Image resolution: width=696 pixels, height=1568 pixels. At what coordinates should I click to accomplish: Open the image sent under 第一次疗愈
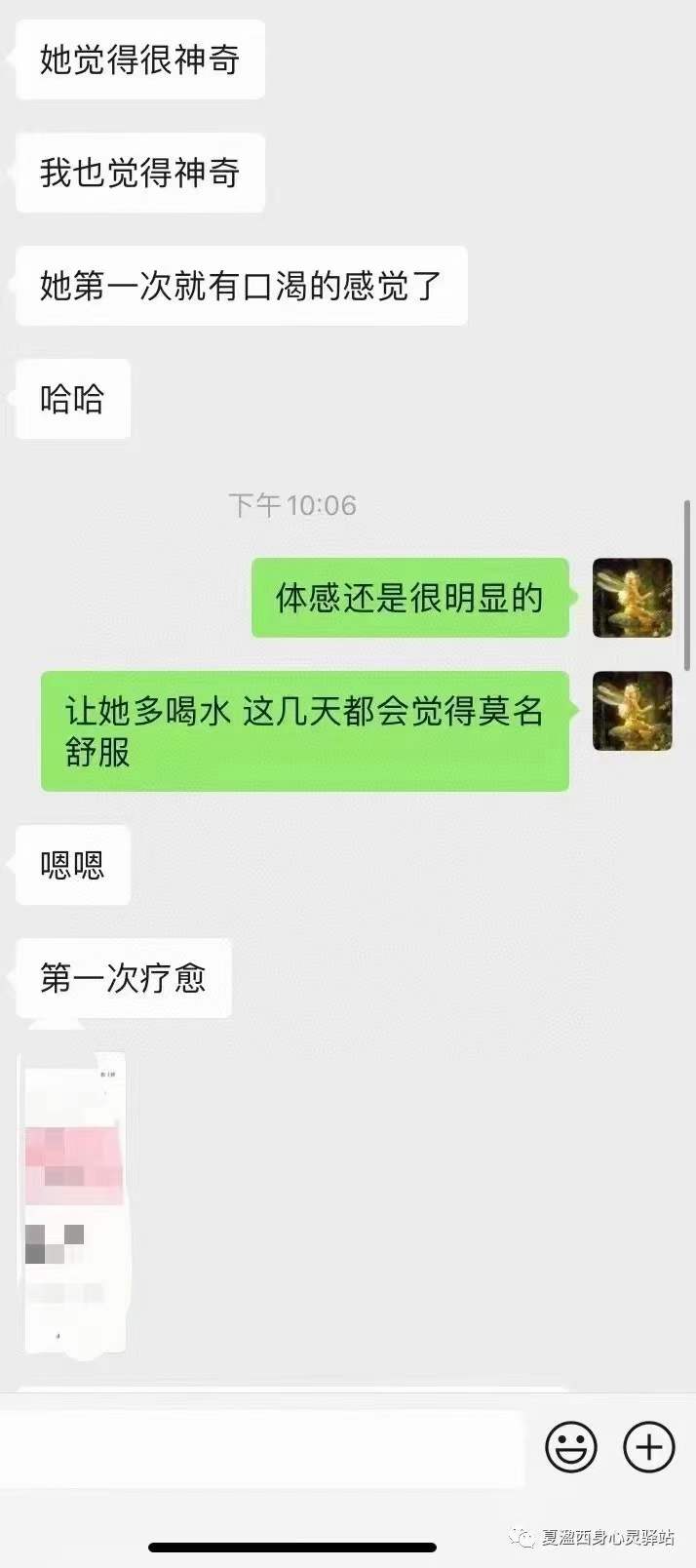click(x=73, y=1204)
